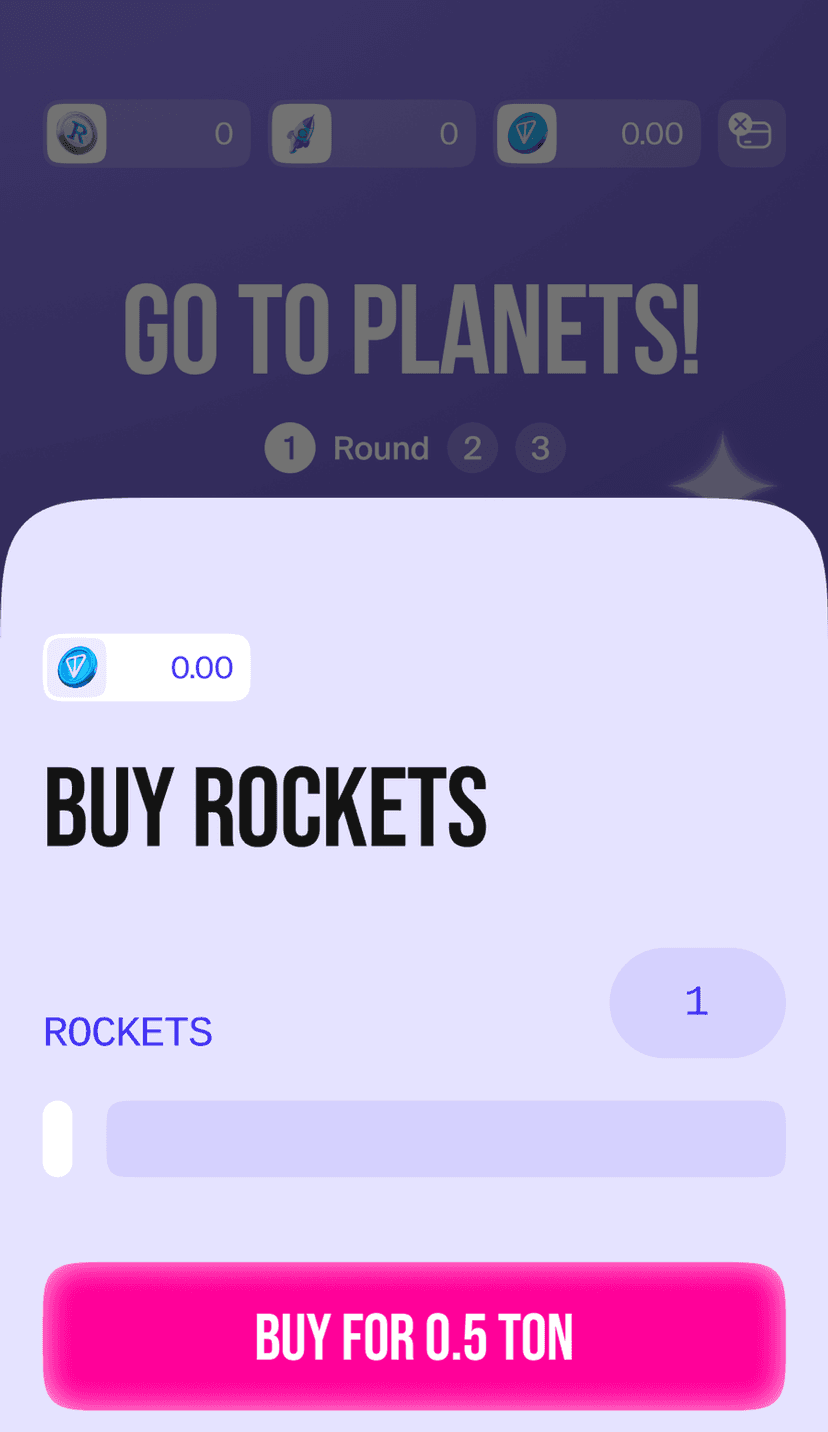Tap the rockets quantity field showing 1
Screen dimensions: 828x1432
pos(697,1002)
